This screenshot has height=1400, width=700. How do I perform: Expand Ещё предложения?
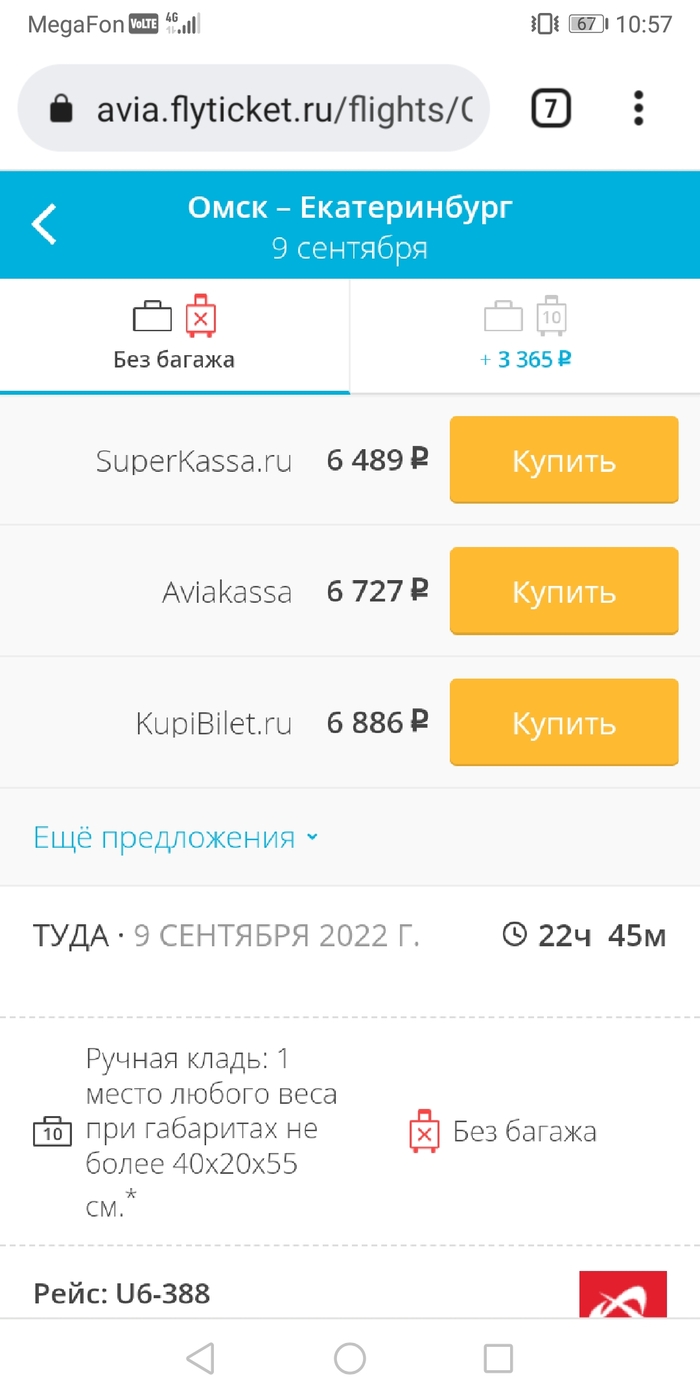tap(176, 837)
